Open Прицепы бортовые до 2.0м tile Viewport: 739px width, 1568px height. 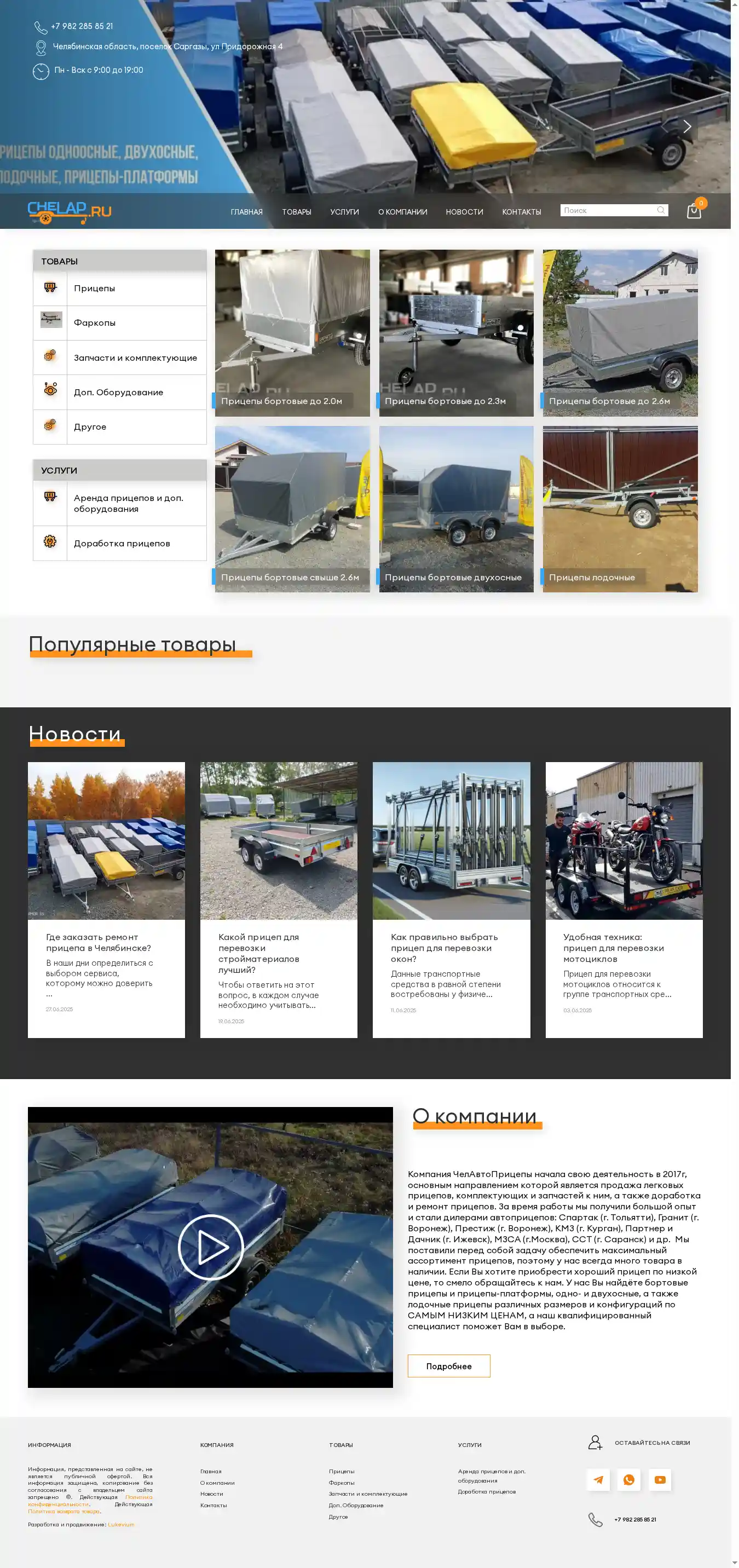(x=292, y=333)
